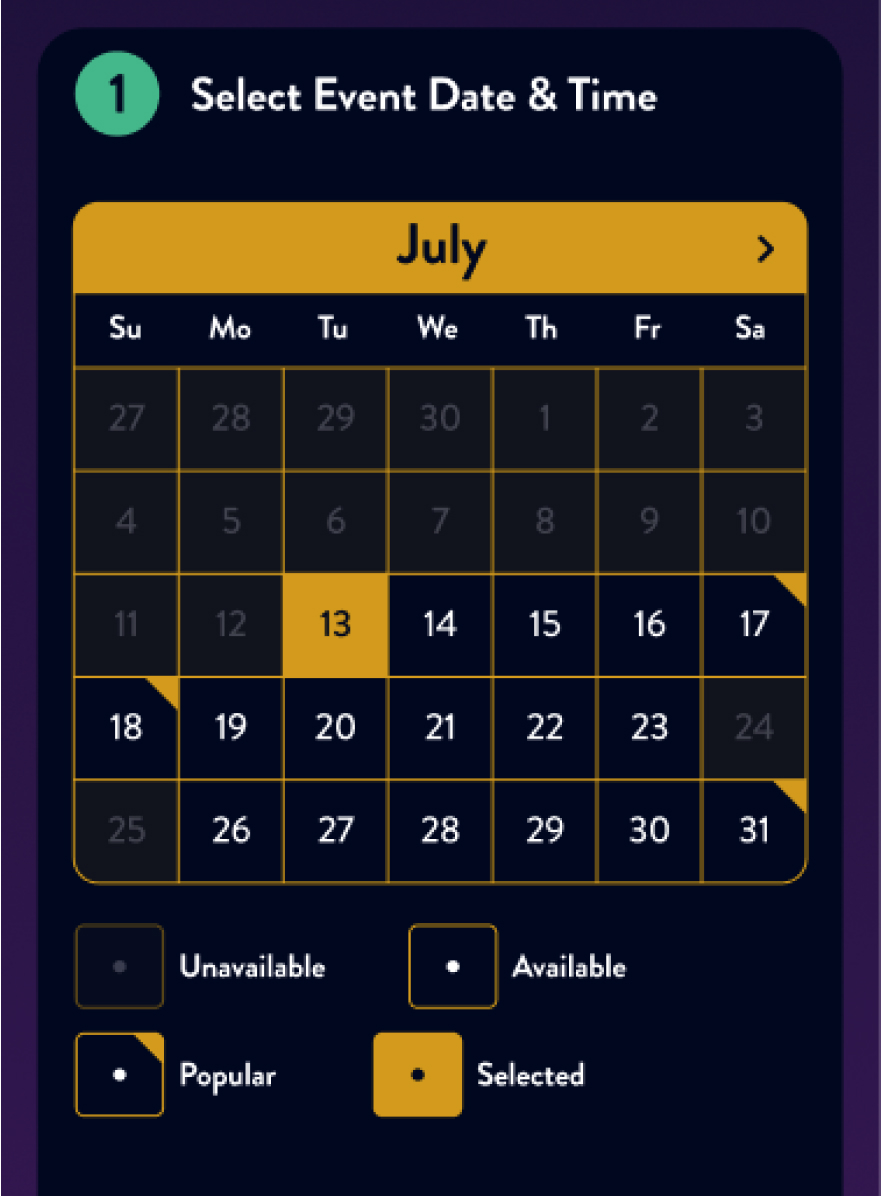Select the popular date July 31
The image size is (881, 1196).
point(753,831)
